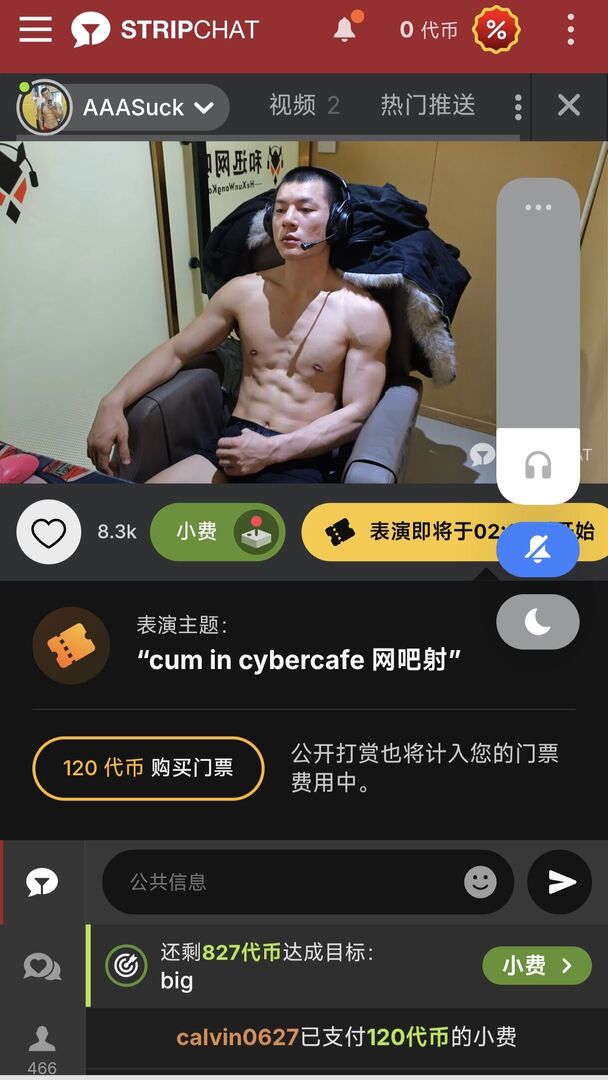The width and height of the screenshot is (608, 1080).
Task: Open the notifications bell
Action: pyautogui.click(x=345, y=30)
